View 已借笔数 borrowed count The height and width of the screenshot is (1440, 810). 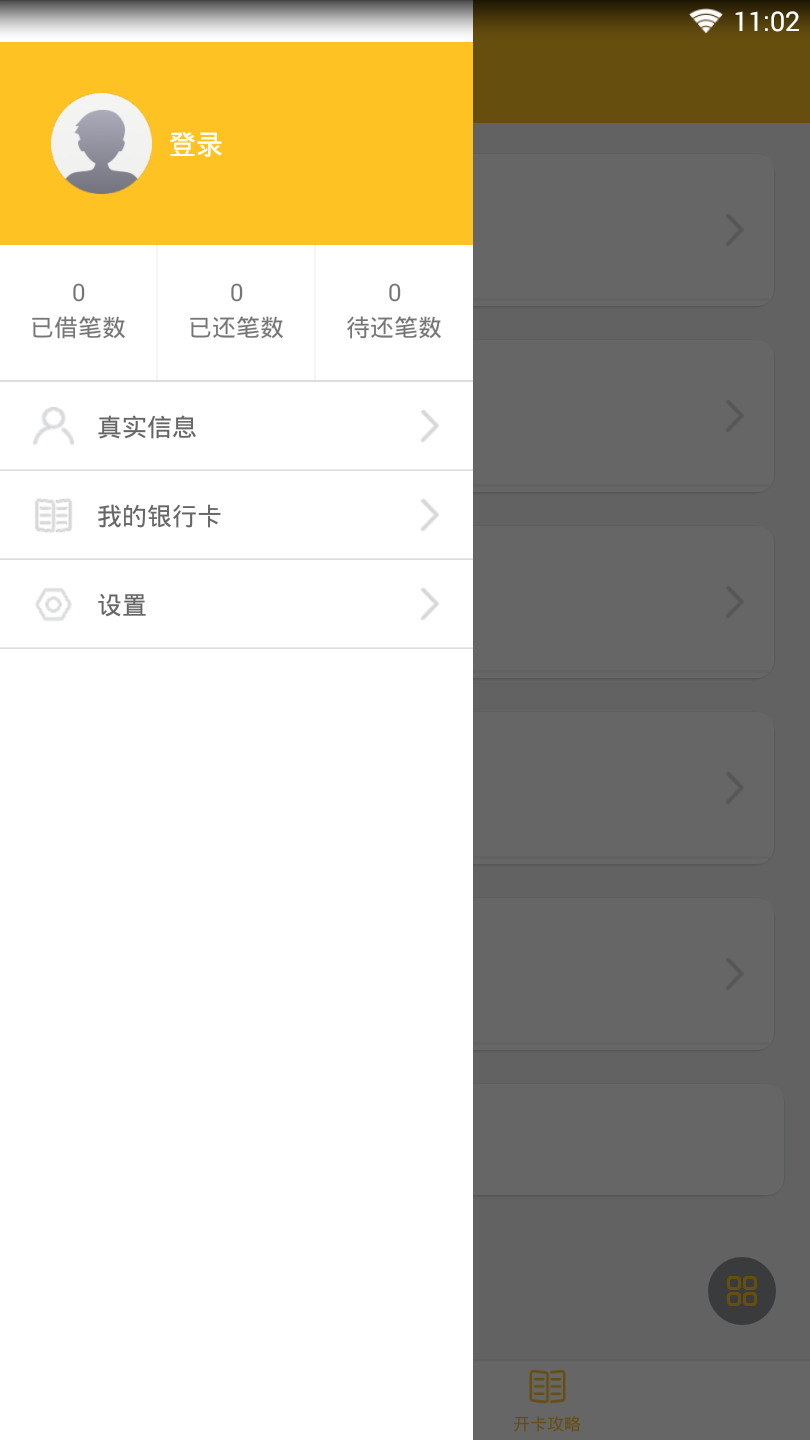[x=78, y=312]
